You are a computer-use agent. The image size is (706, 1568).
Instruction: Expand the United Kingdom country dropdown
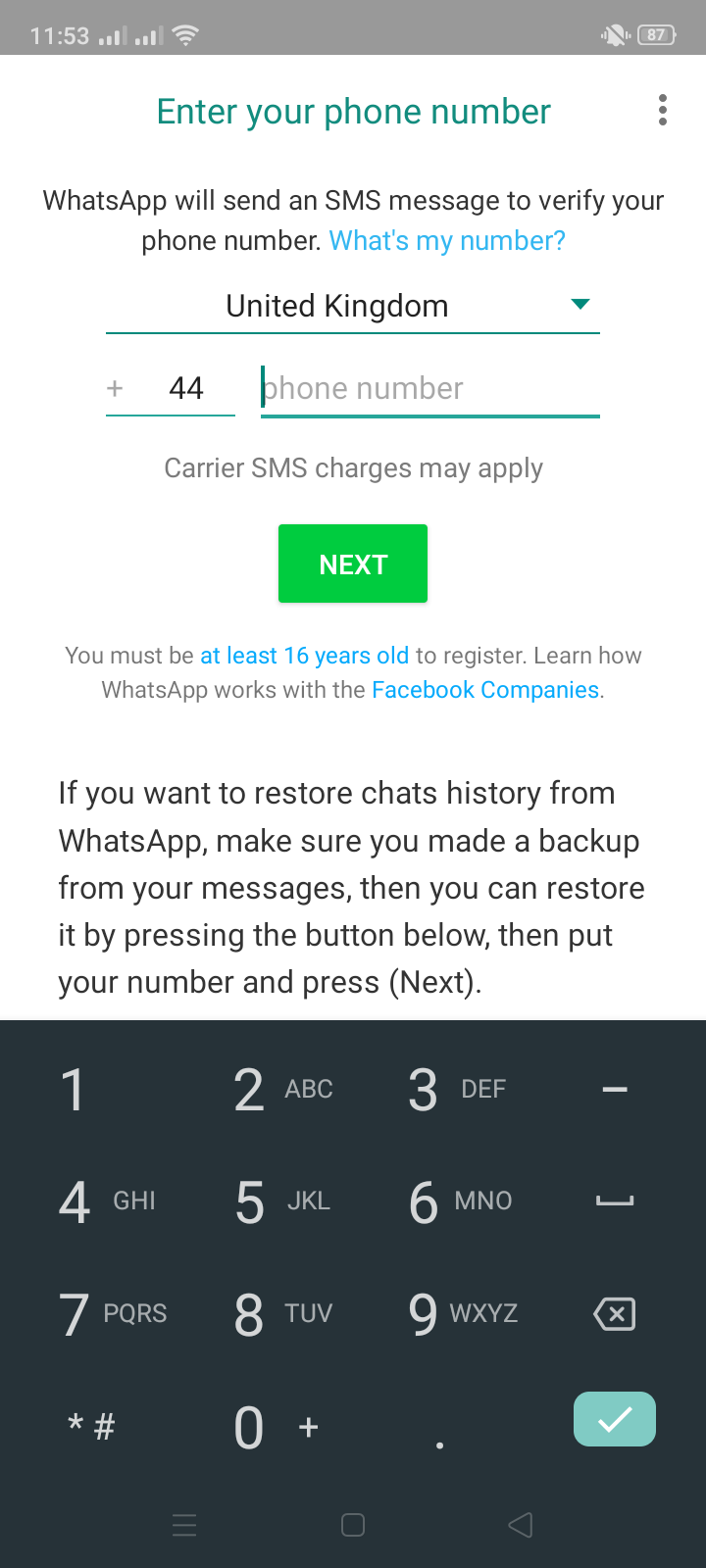353,307
